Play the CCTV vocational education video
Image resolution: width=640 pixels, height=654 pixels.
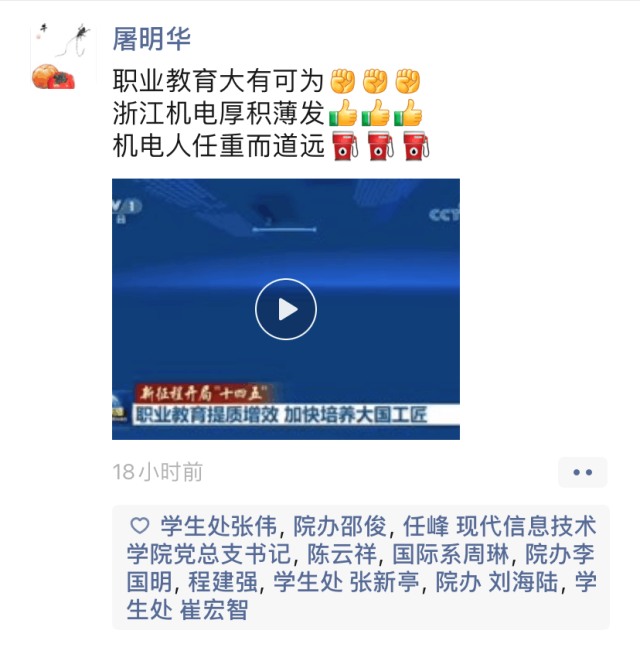286,309
